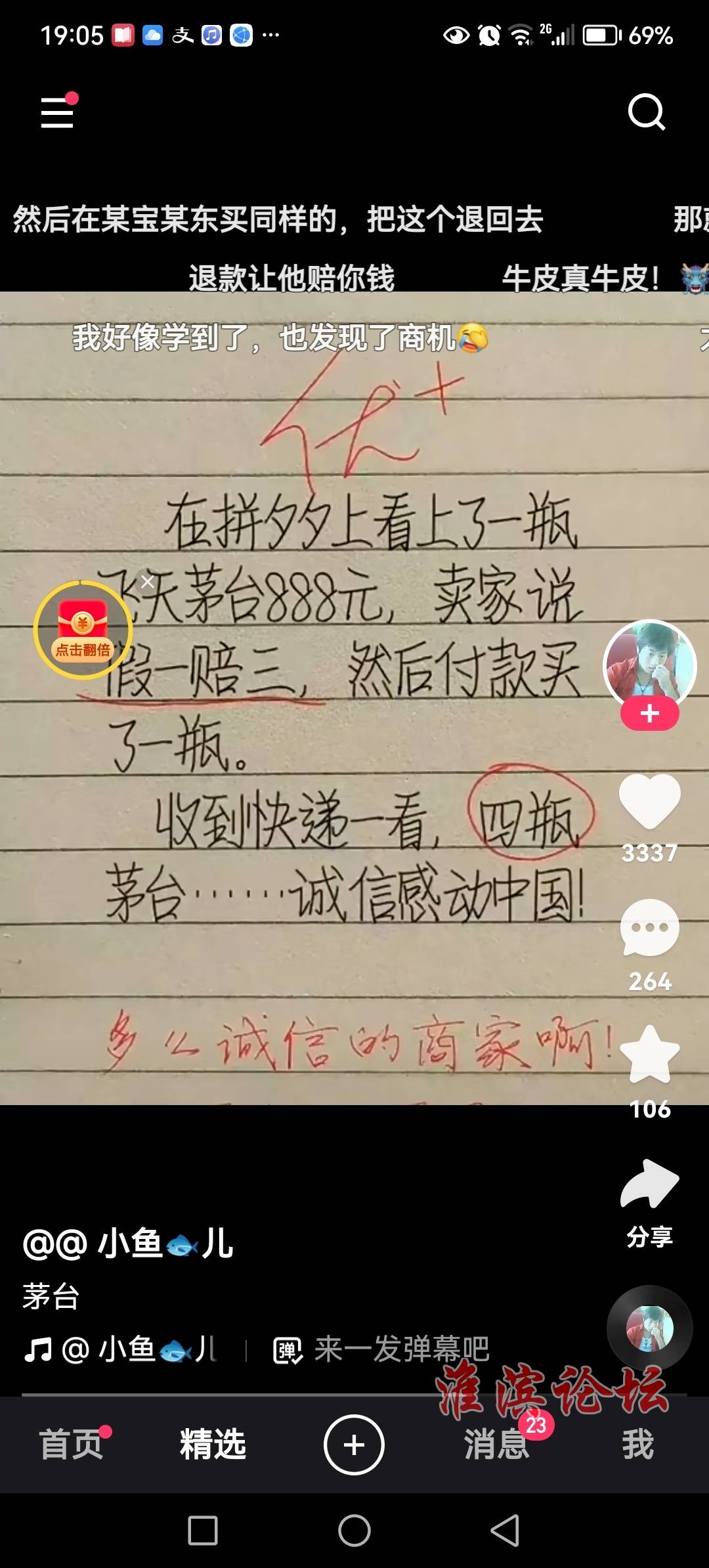Open the comments section
The width and height of the screenshot is (709, 1568).
tap(649, 928)
